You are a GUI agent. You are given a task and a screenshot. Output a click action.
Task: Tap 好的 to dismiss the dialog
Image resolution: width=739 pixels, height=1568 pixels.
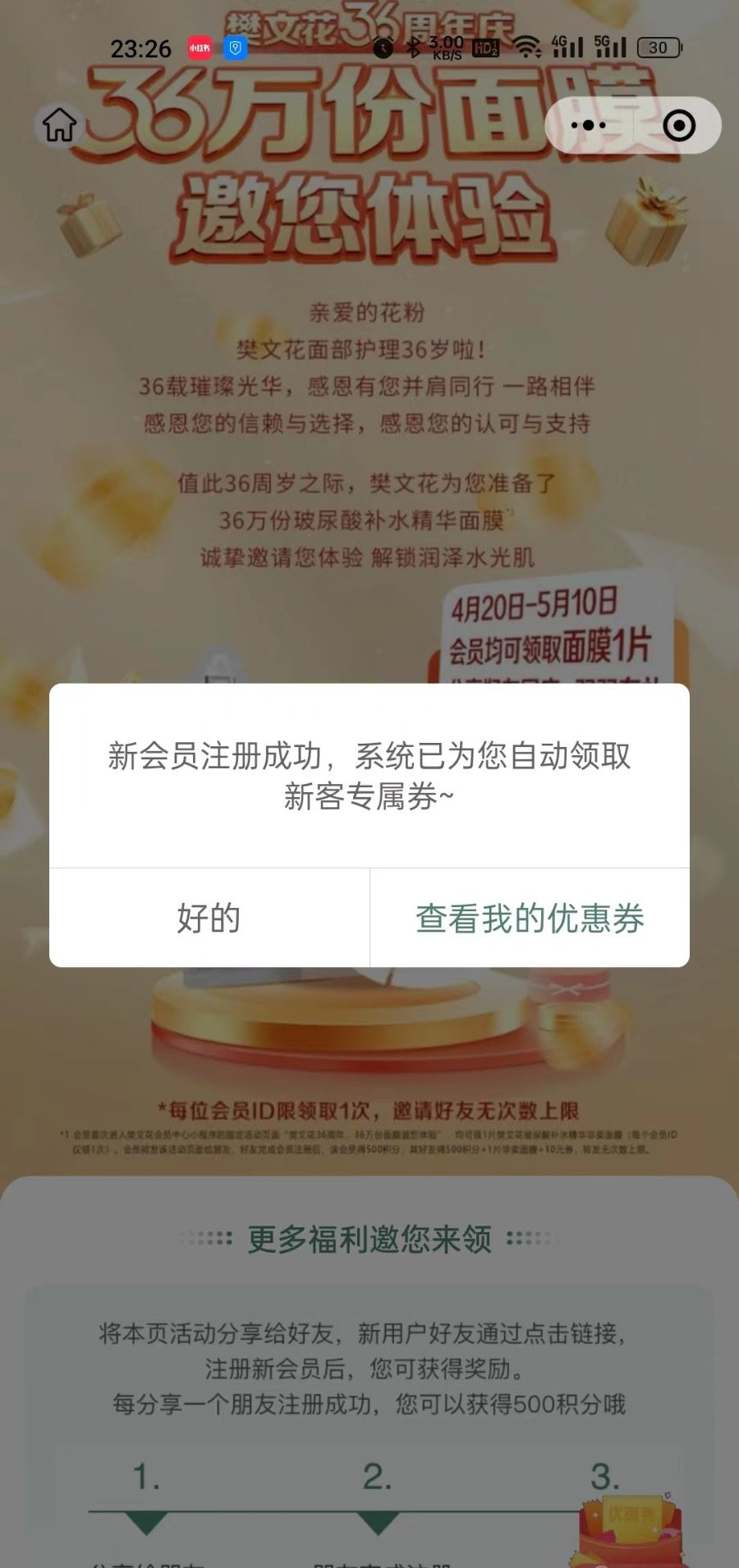click(x=209, y=918)
